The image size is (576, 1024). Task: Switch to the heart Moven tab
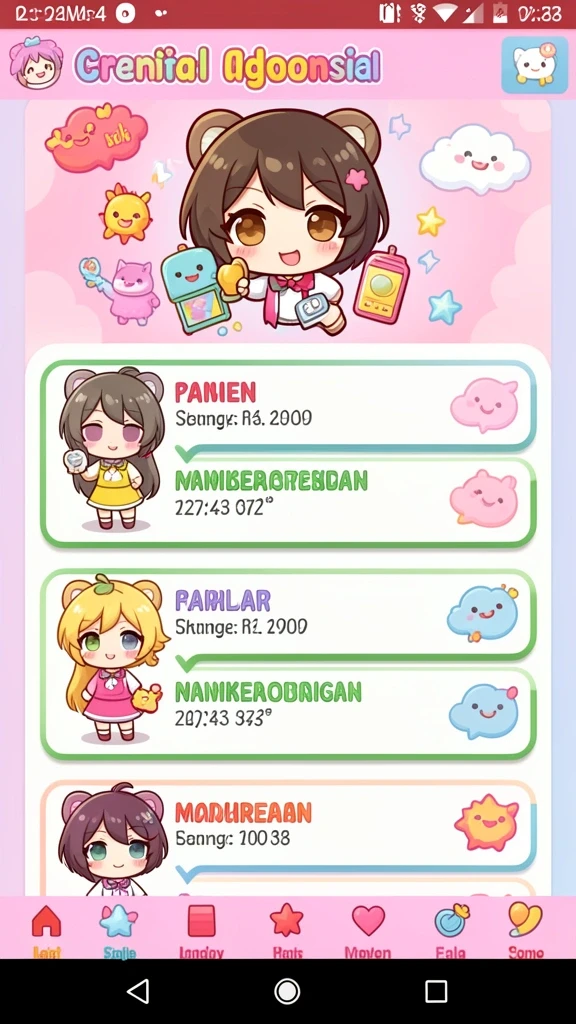(x=368, y=930)
